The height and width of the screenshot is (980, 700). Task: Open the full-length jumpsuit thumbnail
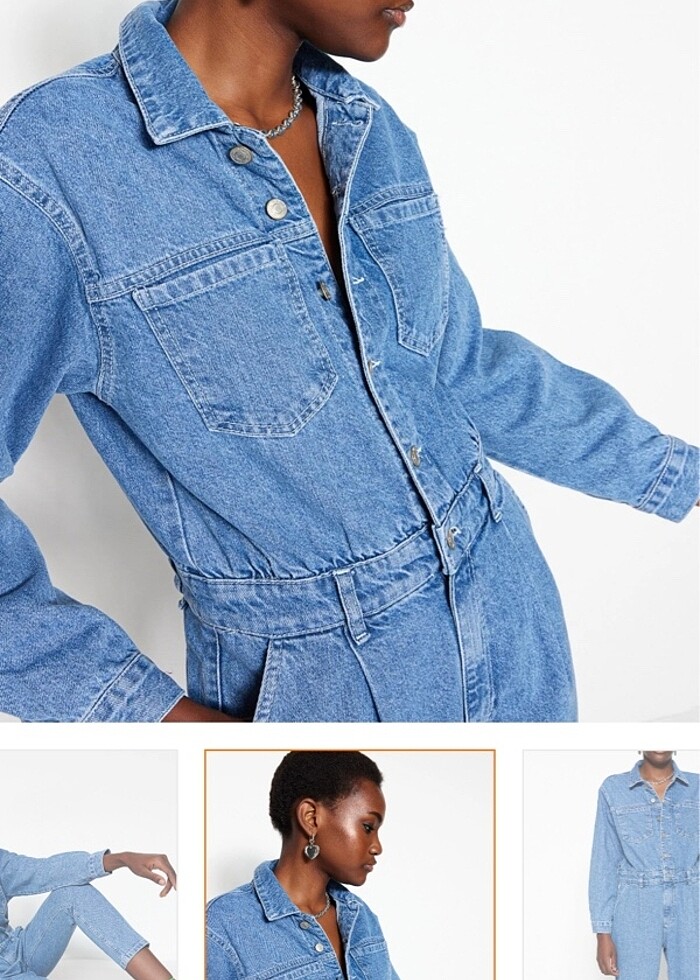pyautogui.click(x=612, y=865)
